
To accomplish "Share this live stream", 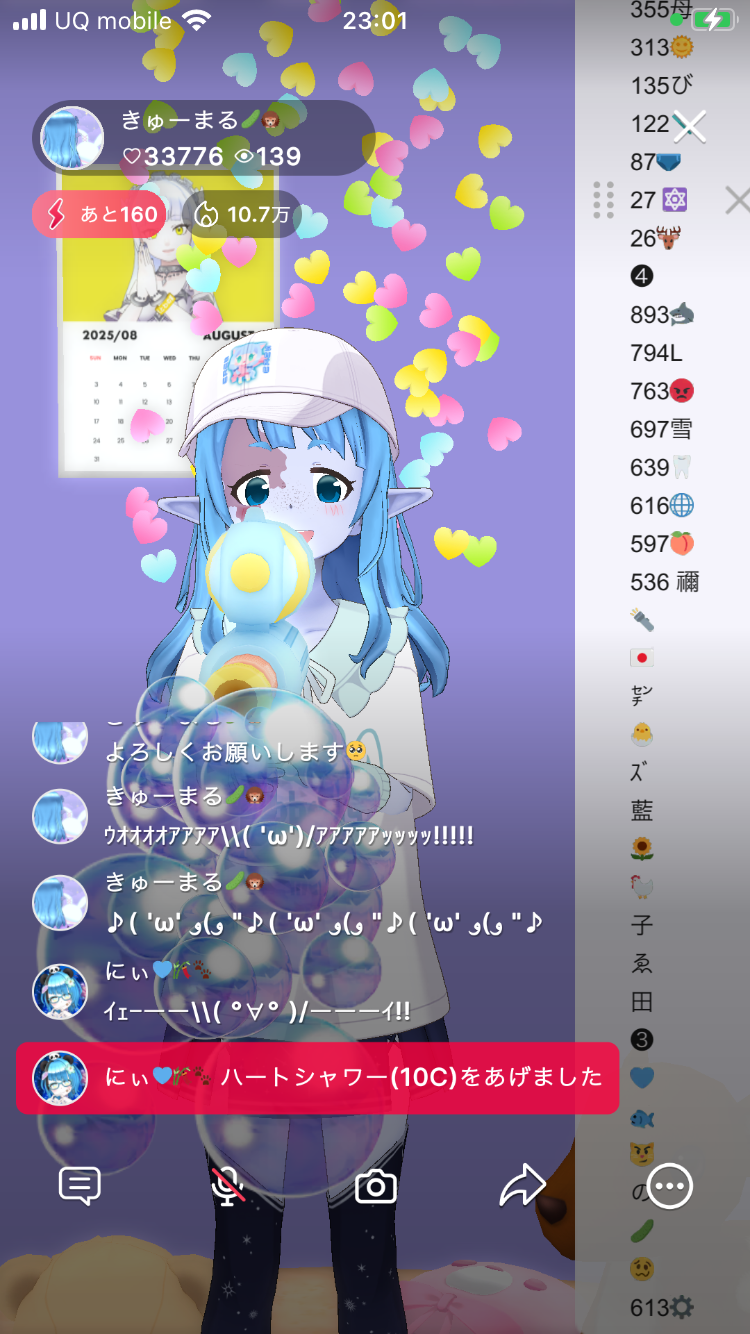I will click(522, 1187).
